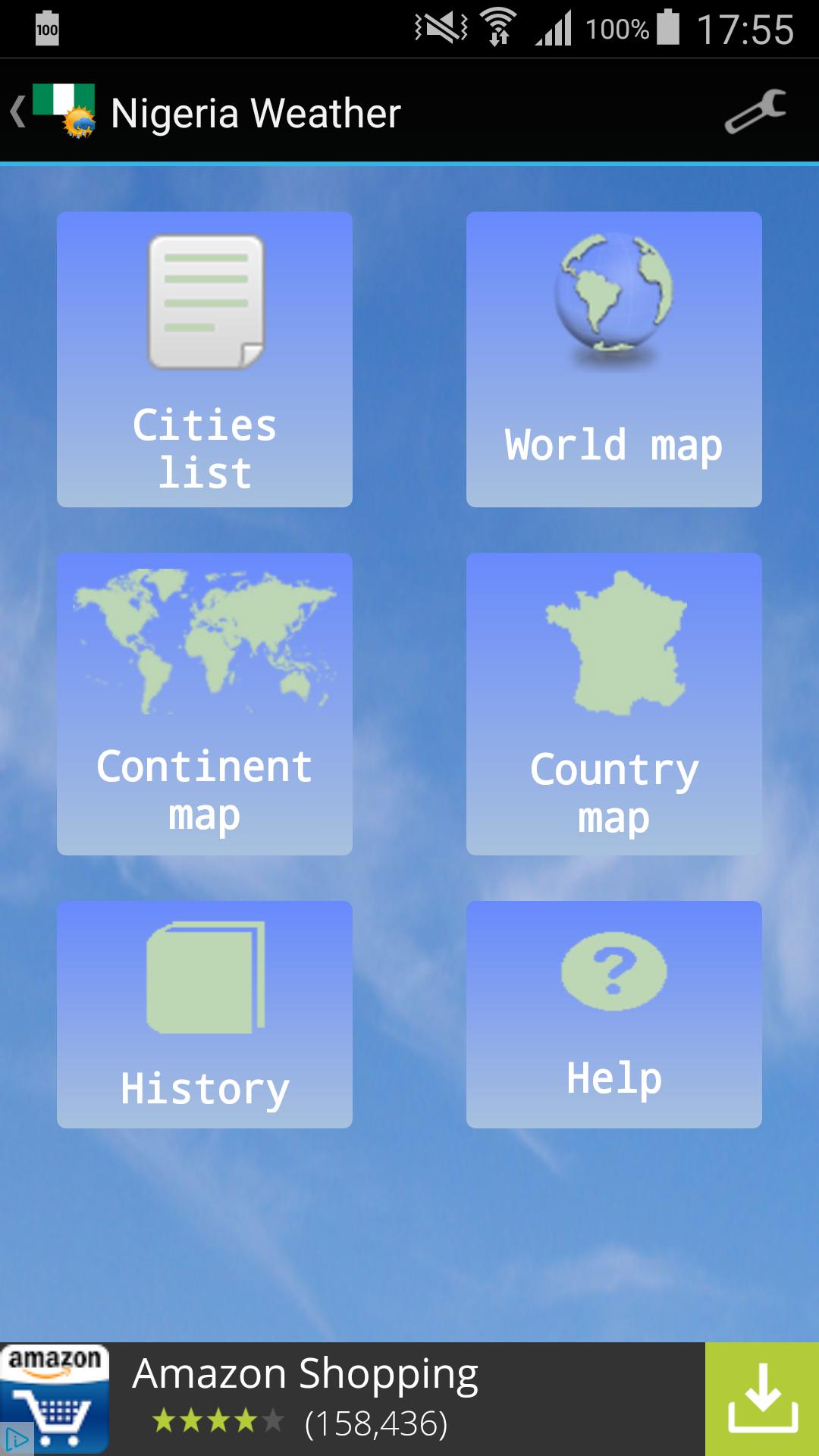Go back using the Nigeria Weather arrow
Viewport: 819px width, 1456px height.
coord(18,112)
